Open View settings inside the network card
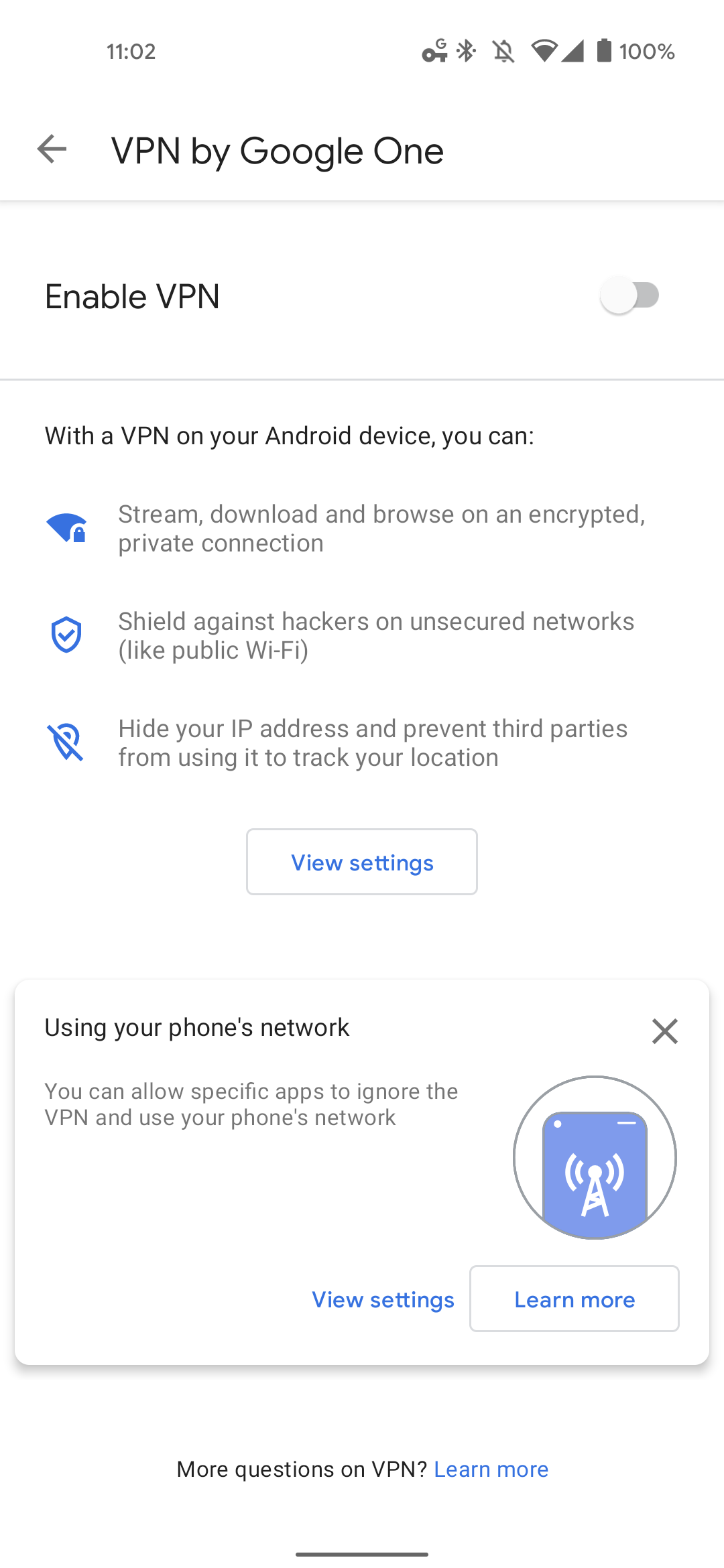Screen dimensions: 724x1568 point(383,1299)
